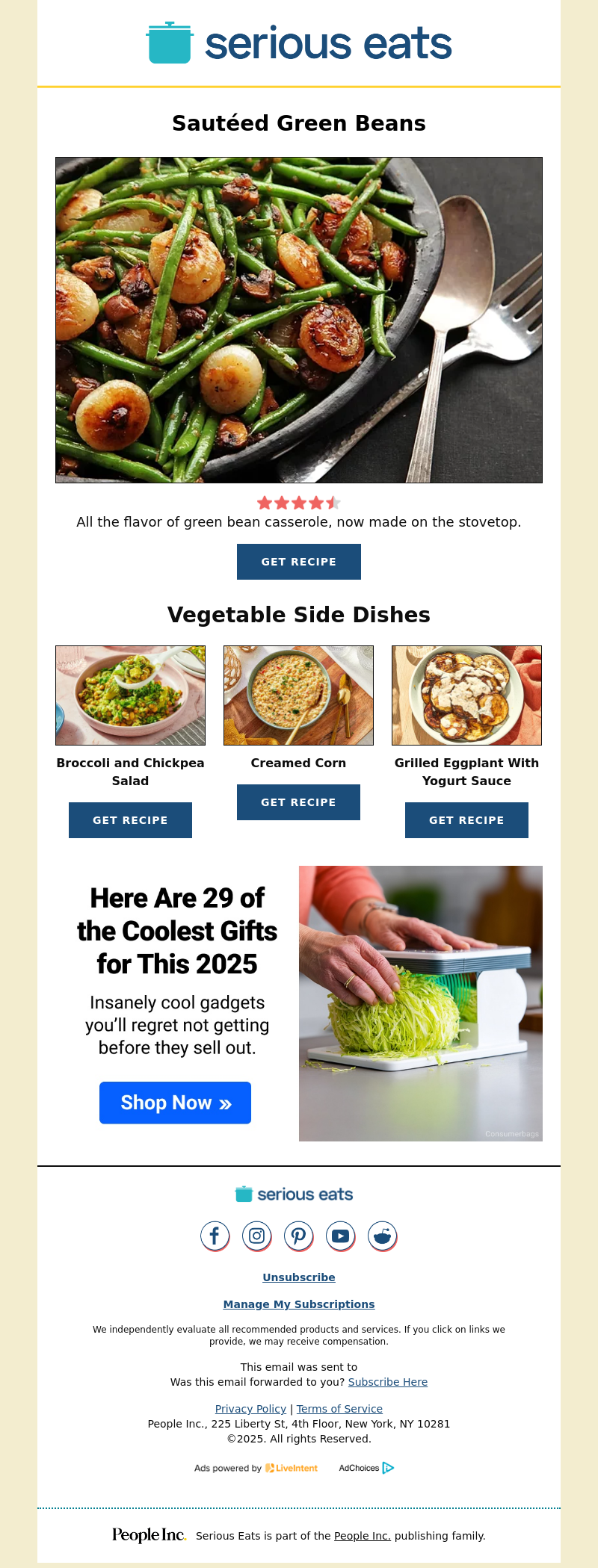Image resolution: width=598 pixels, height=1568 pixels.
Task: Open the Sautéed Green Beans photo
Action: click(x=298, y=320)
